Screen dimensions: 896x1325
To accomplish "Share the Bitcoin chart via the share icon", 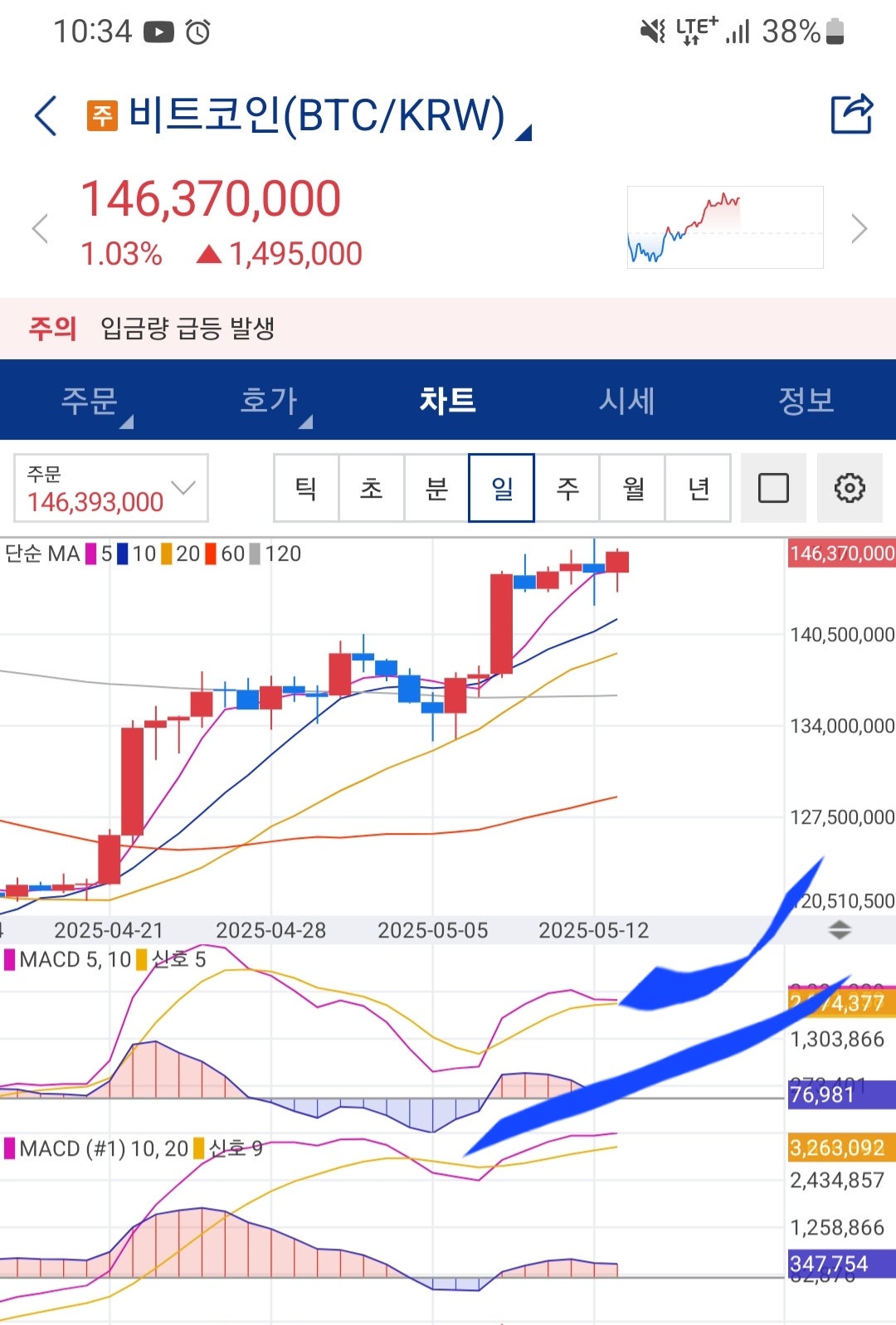I will tap(851, 114).
